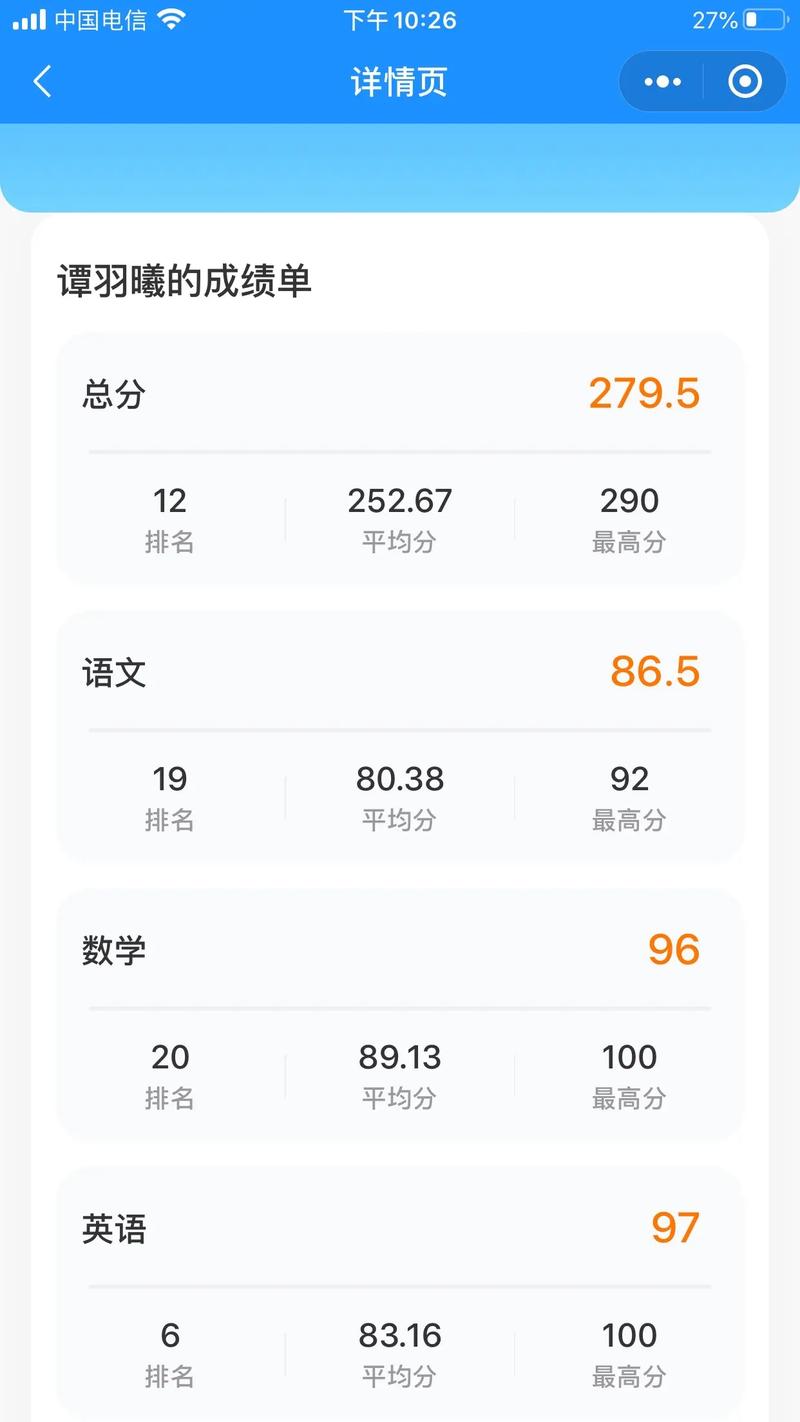The image size is (800, 1422).
Task: Tap the 详情页 navigation title
Action: (x=400, y=82)
